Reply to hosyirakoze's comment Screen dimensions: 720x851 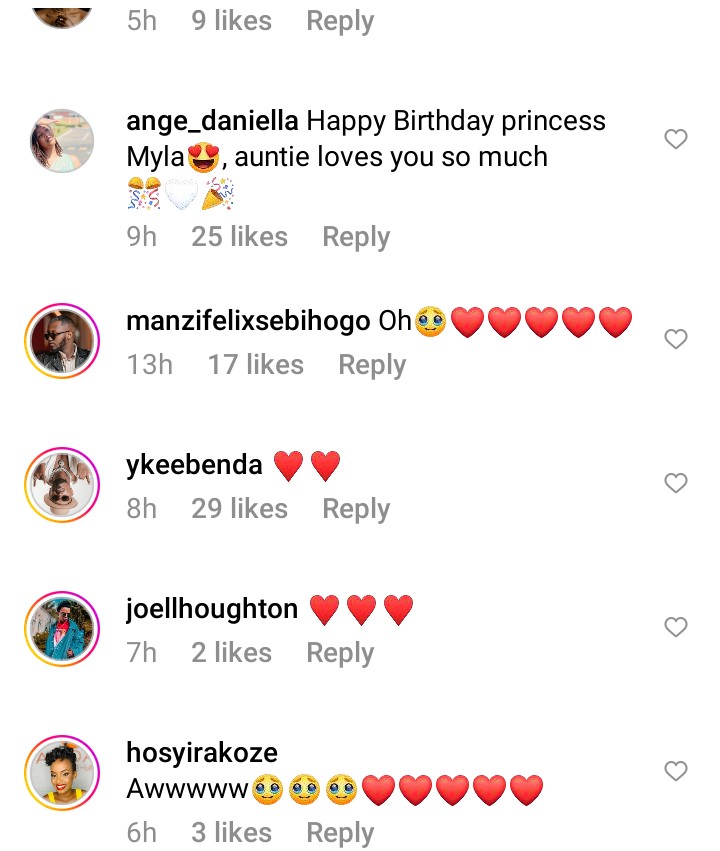pyautogui.click(x=340, y=832)
